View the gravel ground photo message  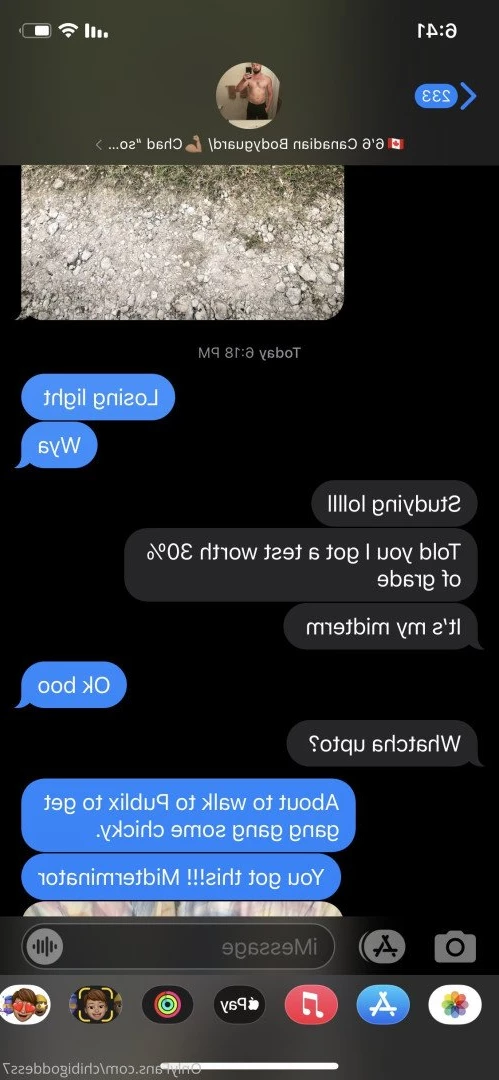[183, 242]
